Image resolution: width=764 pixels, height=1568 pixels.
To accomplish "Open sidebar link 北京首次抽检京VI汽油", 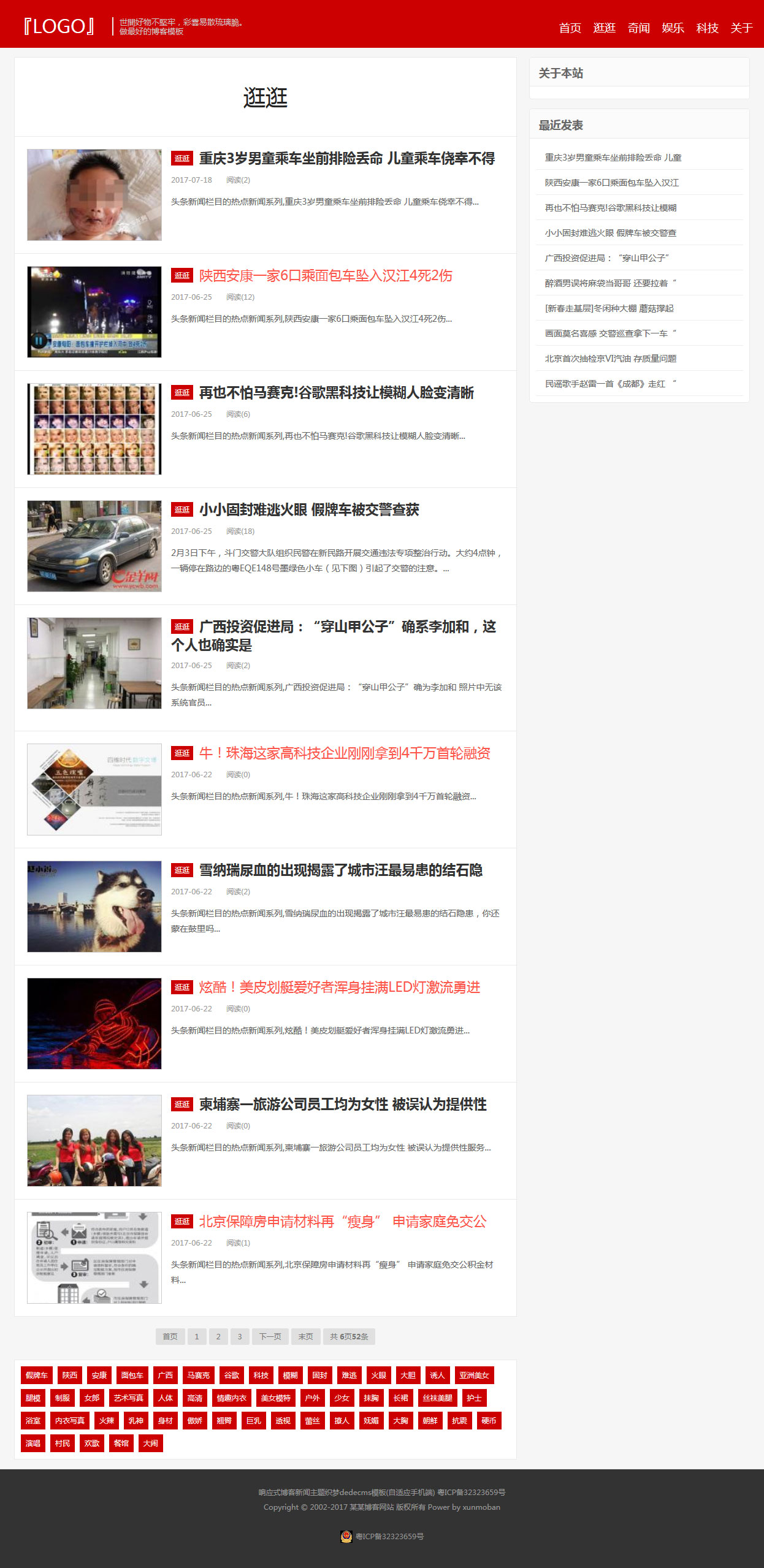I will 610,359.
